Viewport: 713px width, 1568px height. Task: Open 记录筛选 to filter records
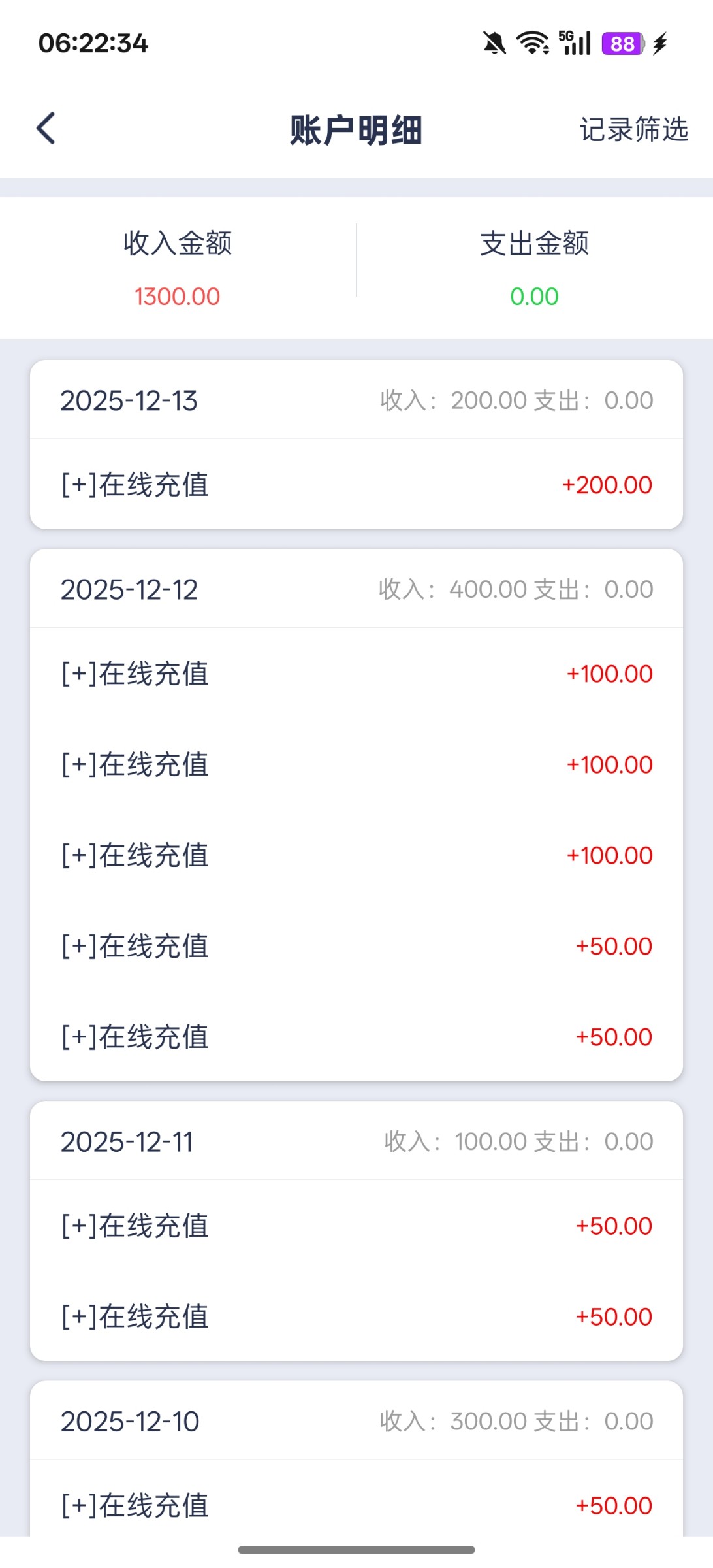(632, 130)
